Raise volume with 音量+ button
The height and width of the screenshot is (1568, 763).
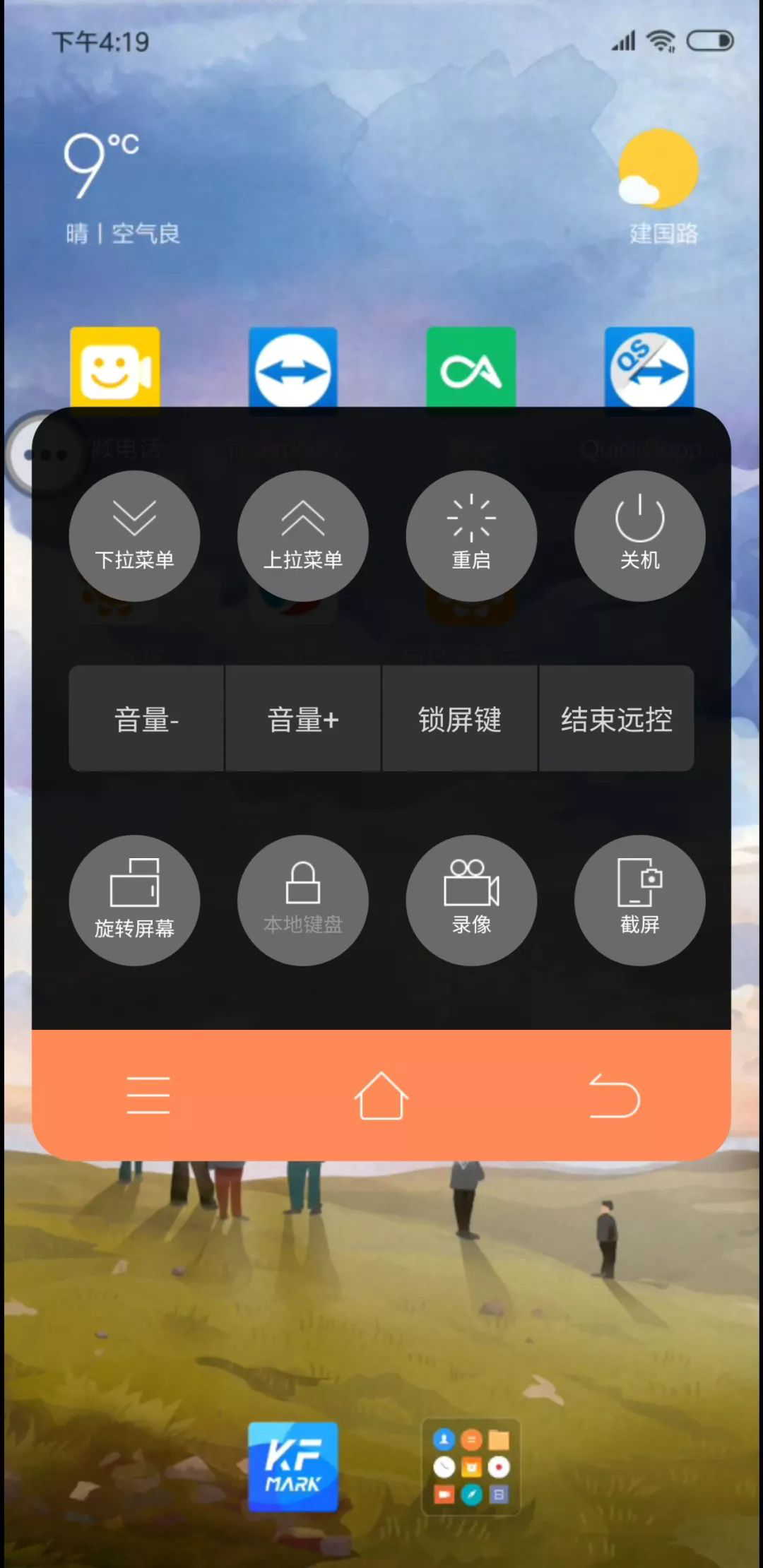303,719
